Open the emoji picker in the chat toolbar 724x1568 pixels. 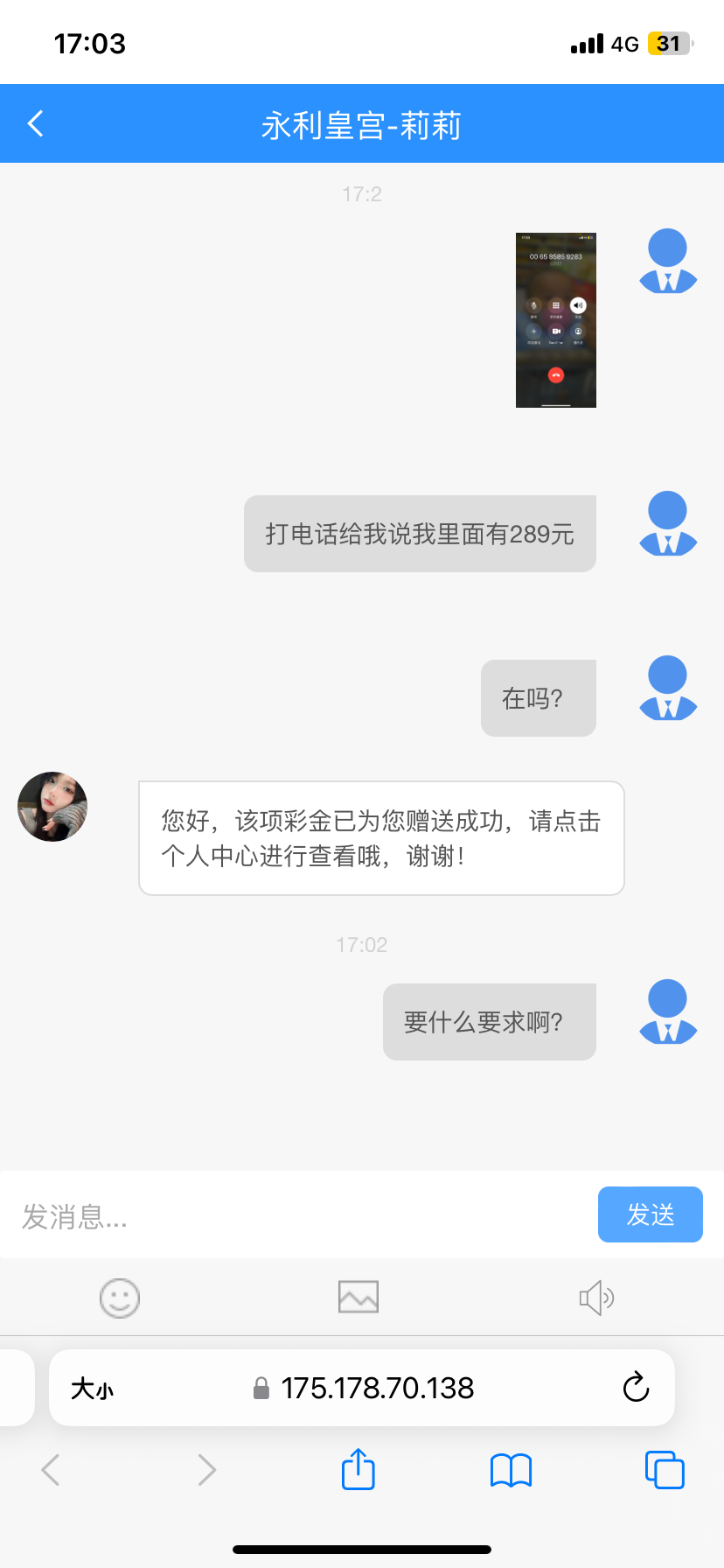pyautogui.click(x=120, y=1298)
